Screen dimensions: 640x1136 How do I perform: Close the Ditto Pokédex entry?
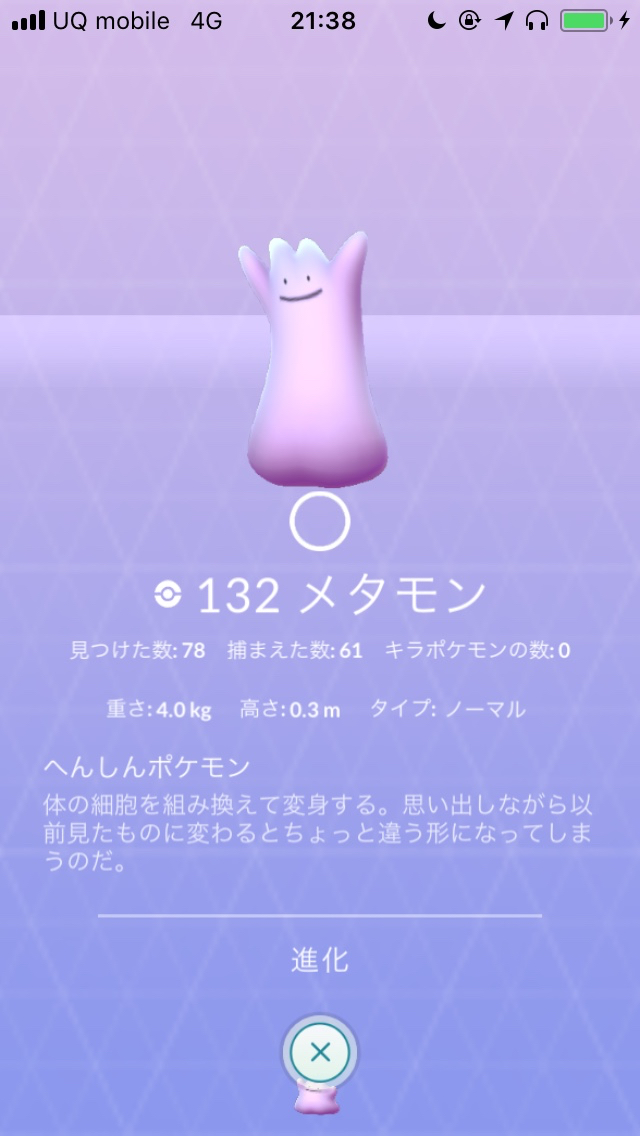click(x=320, y=1052)
